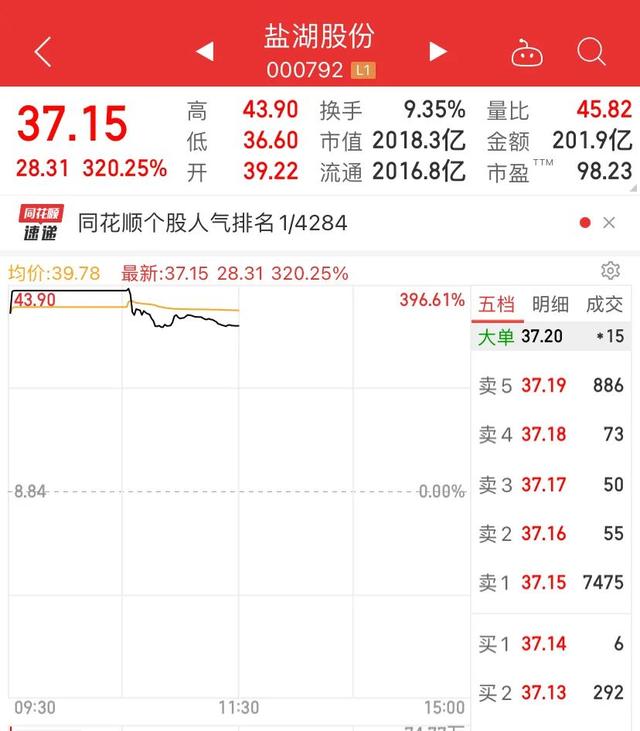Image resolution: width=640 pixels, height=731 pixels.
Task: Switch to the 成交 tab
Action: (604, 304)
